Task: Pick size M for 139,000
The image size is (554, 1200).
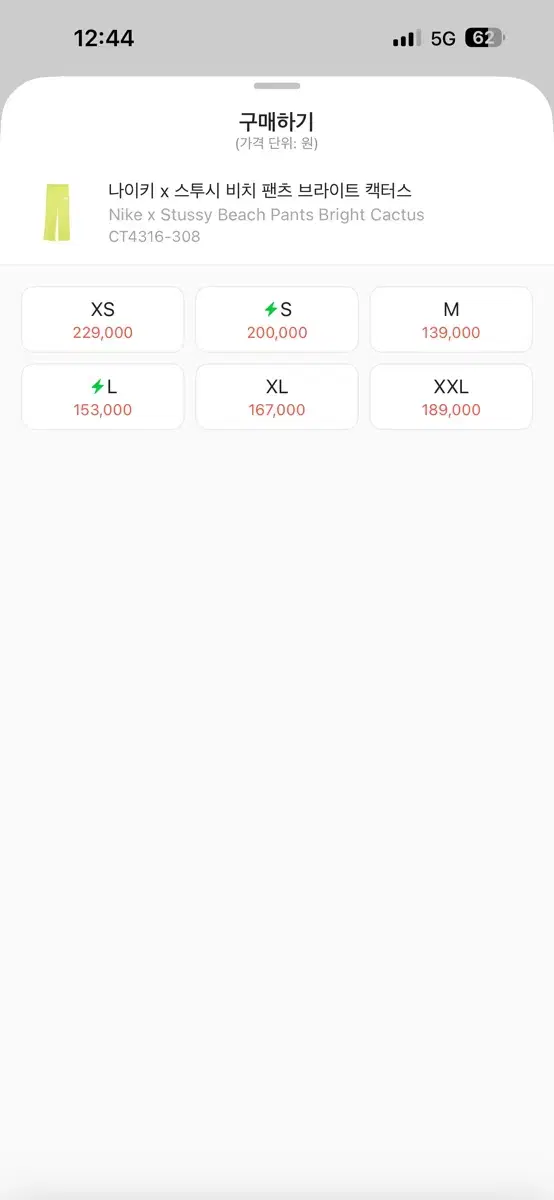Action: coord(451,320)
